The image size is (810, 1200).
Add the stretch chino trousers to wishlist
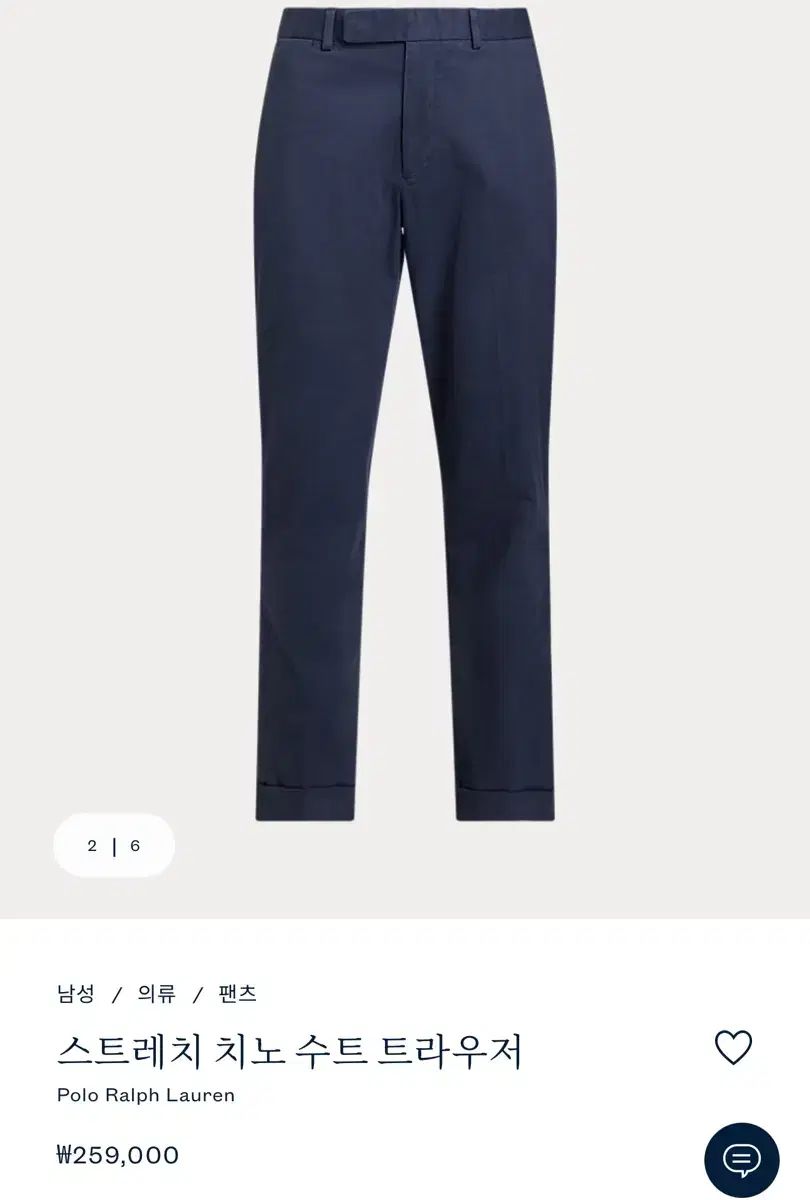733,1047
